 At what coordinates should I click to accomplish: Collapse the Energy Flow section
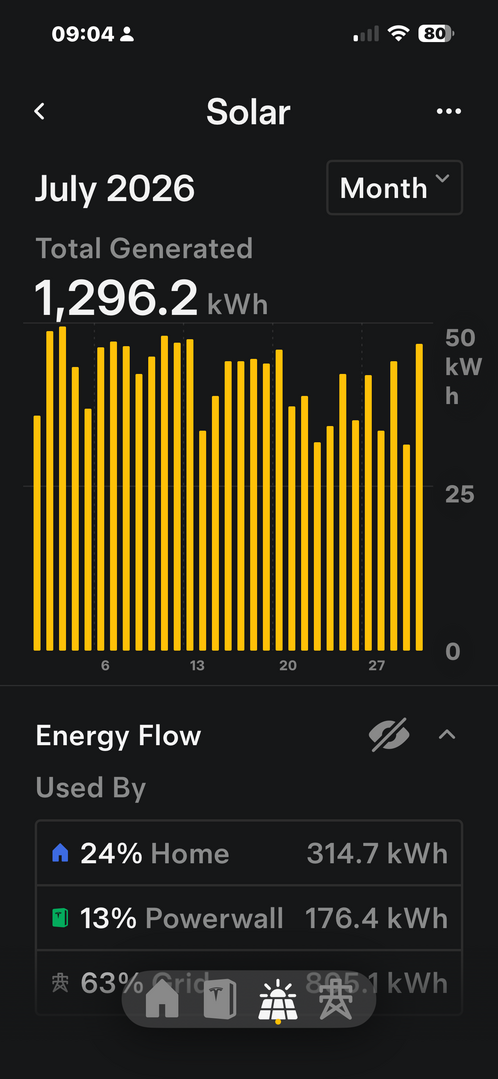[x=447, y=735]
